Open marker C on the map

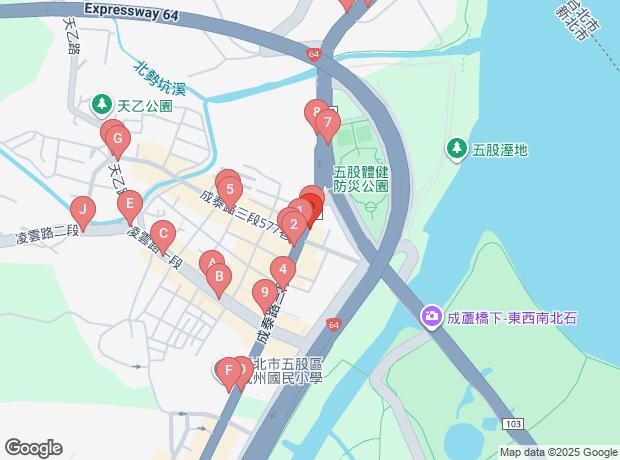[164, 235]
